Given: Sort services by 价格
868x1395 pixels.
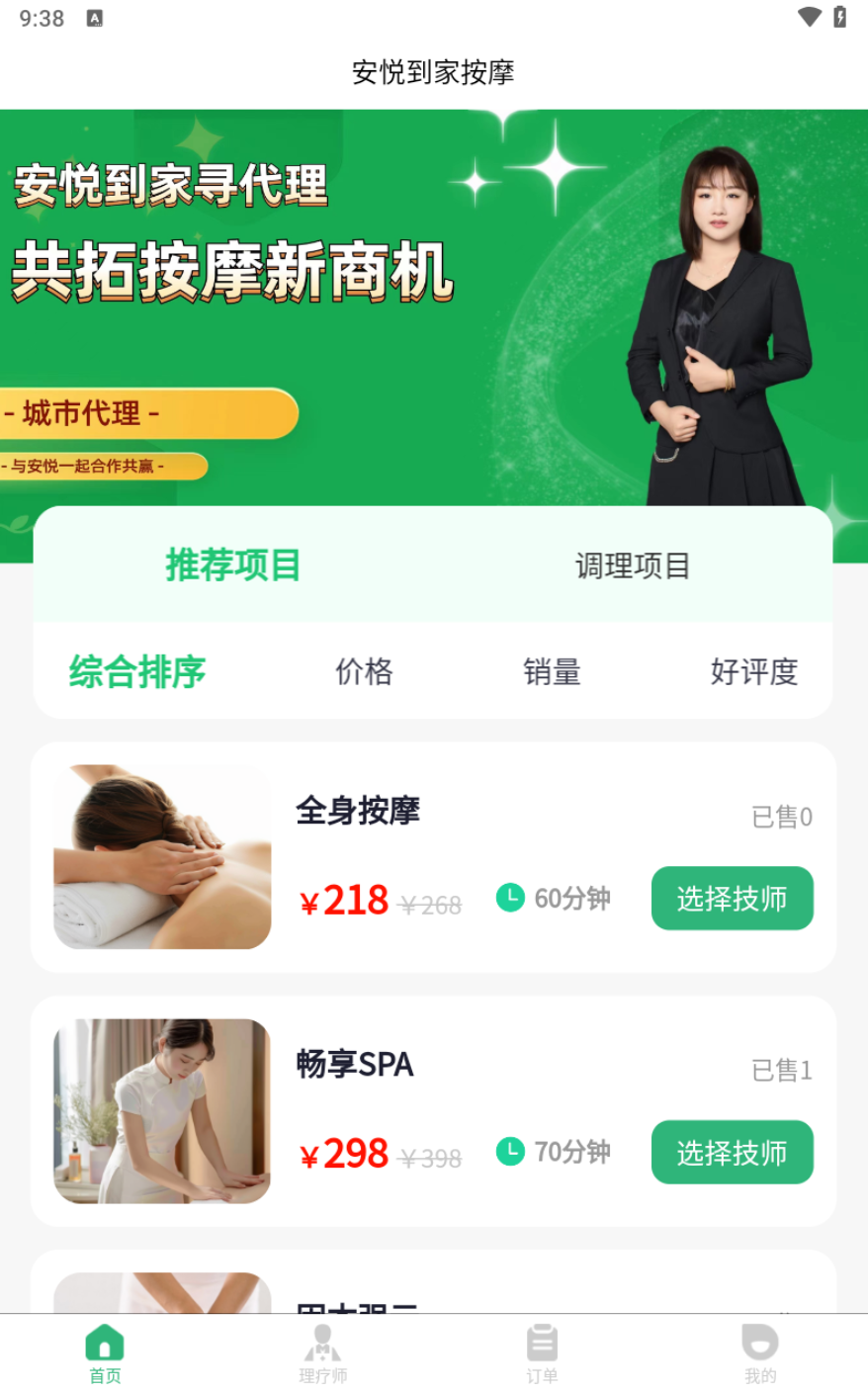Looking at the screenshot, I should click(x=364, y=672).
